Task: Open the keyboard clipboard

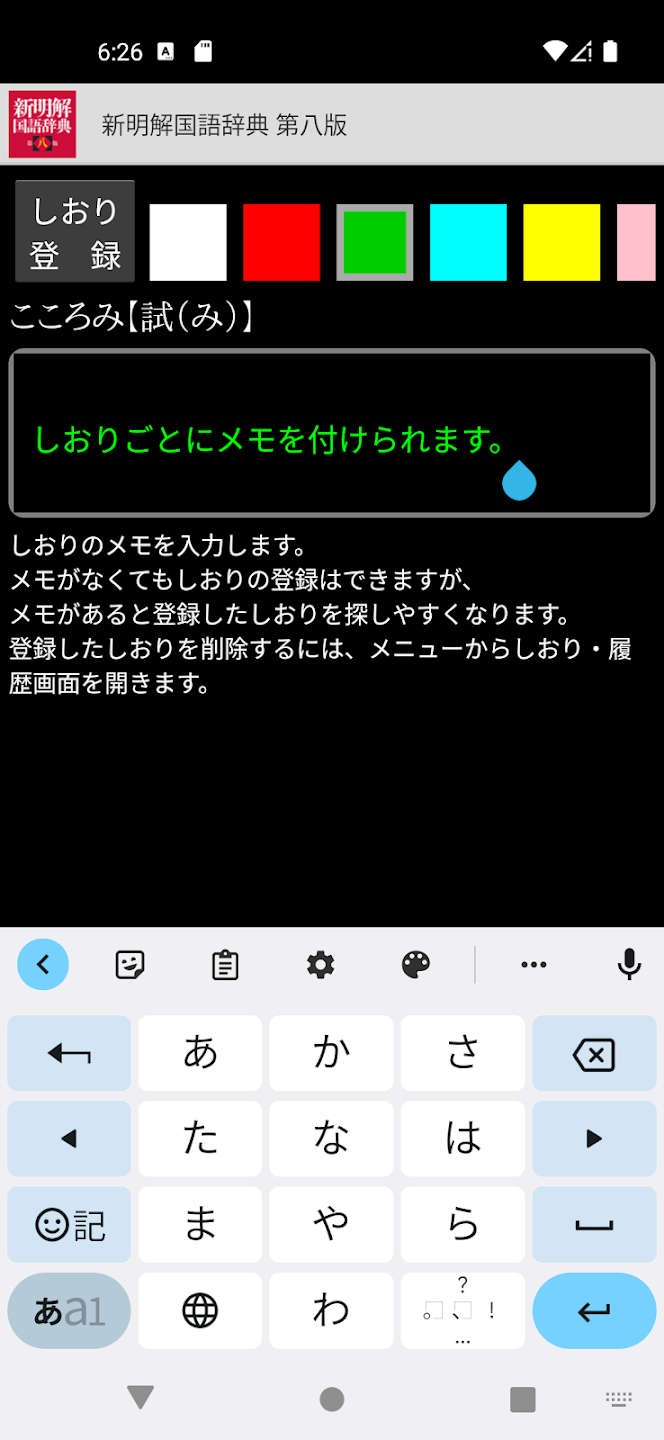Action: pyautogui.click(x=225, y=964)
